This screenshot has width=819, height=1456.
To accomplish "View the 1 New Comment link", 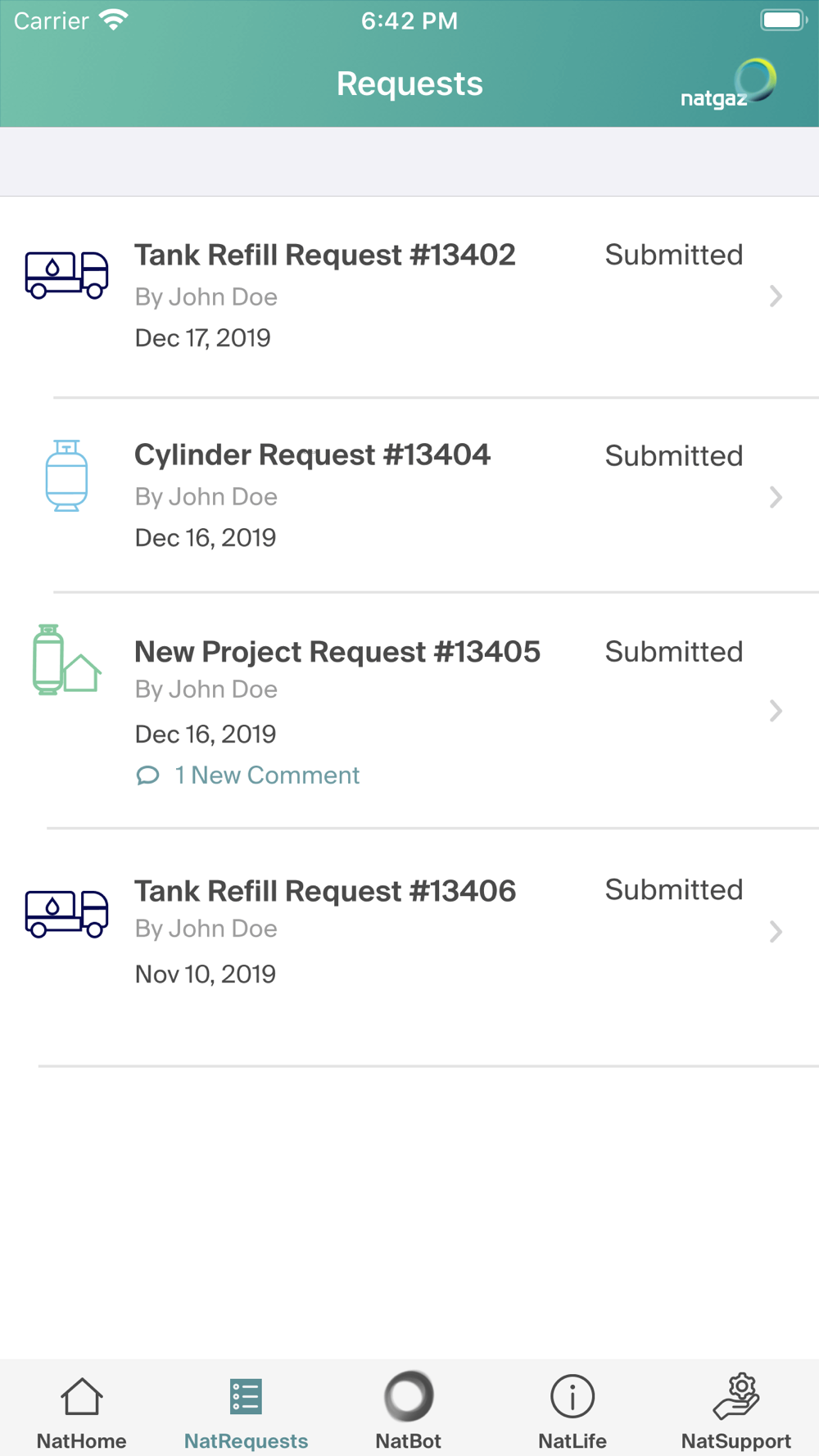I will click(248, 775).
